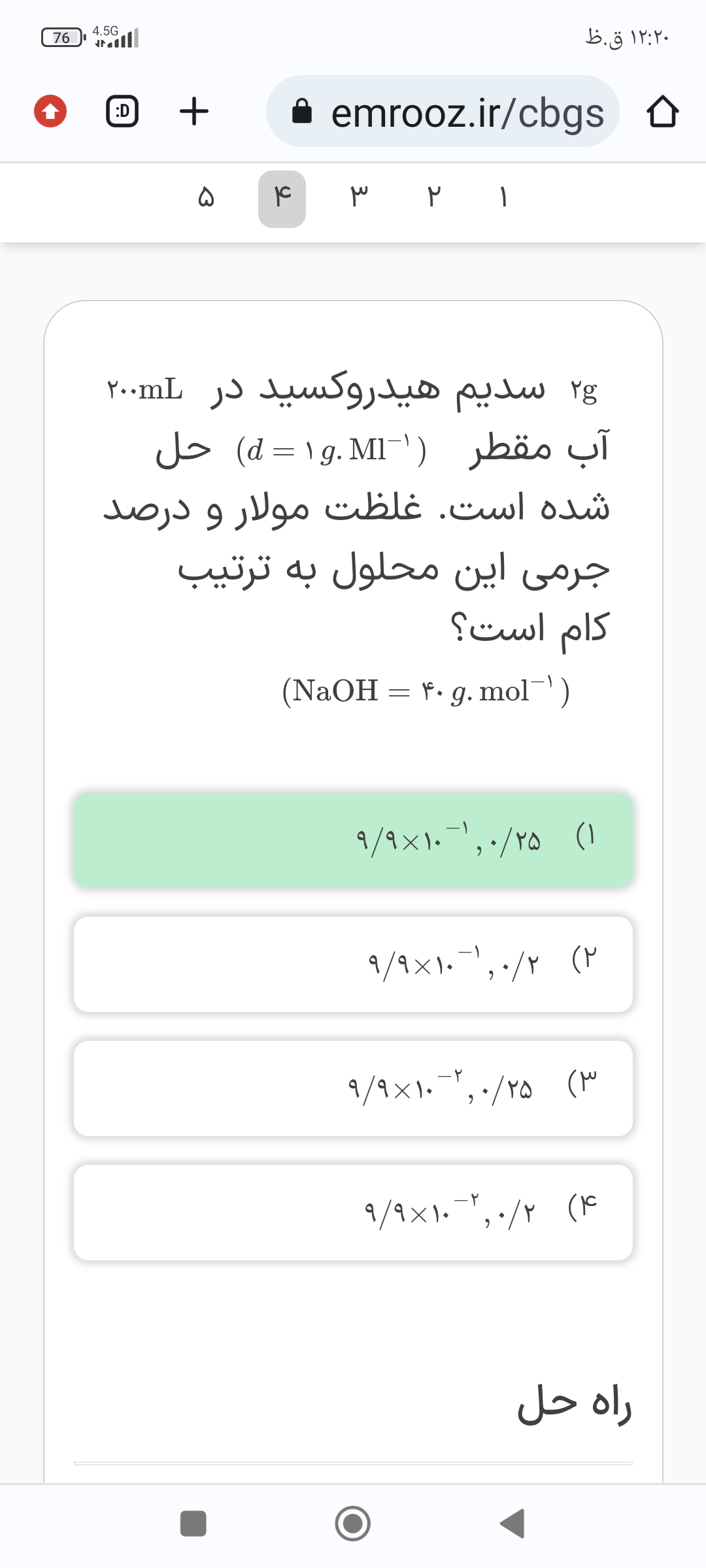Open the tab switcher

coord(122,111)
